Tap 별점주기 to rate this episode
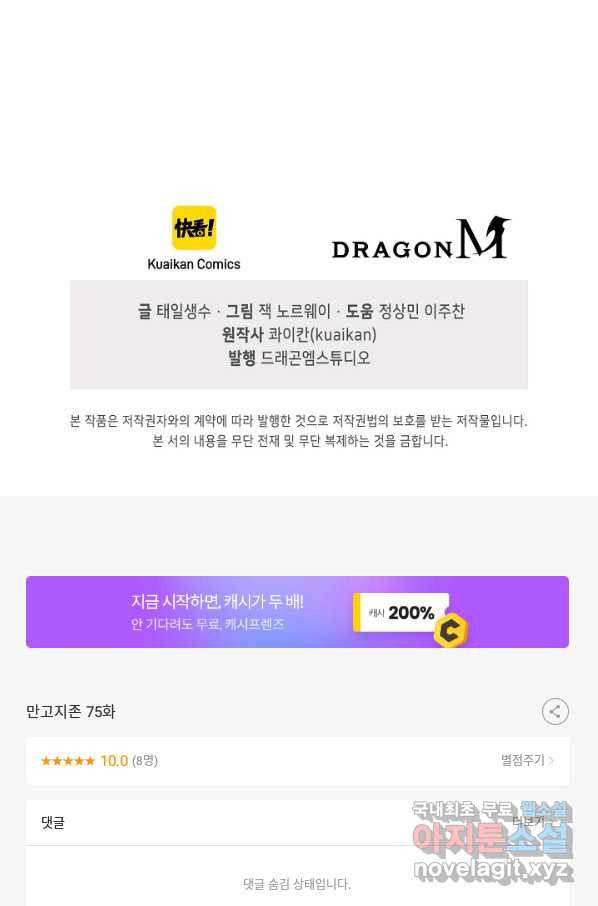 pyautogui.click(x=527, y=760)
